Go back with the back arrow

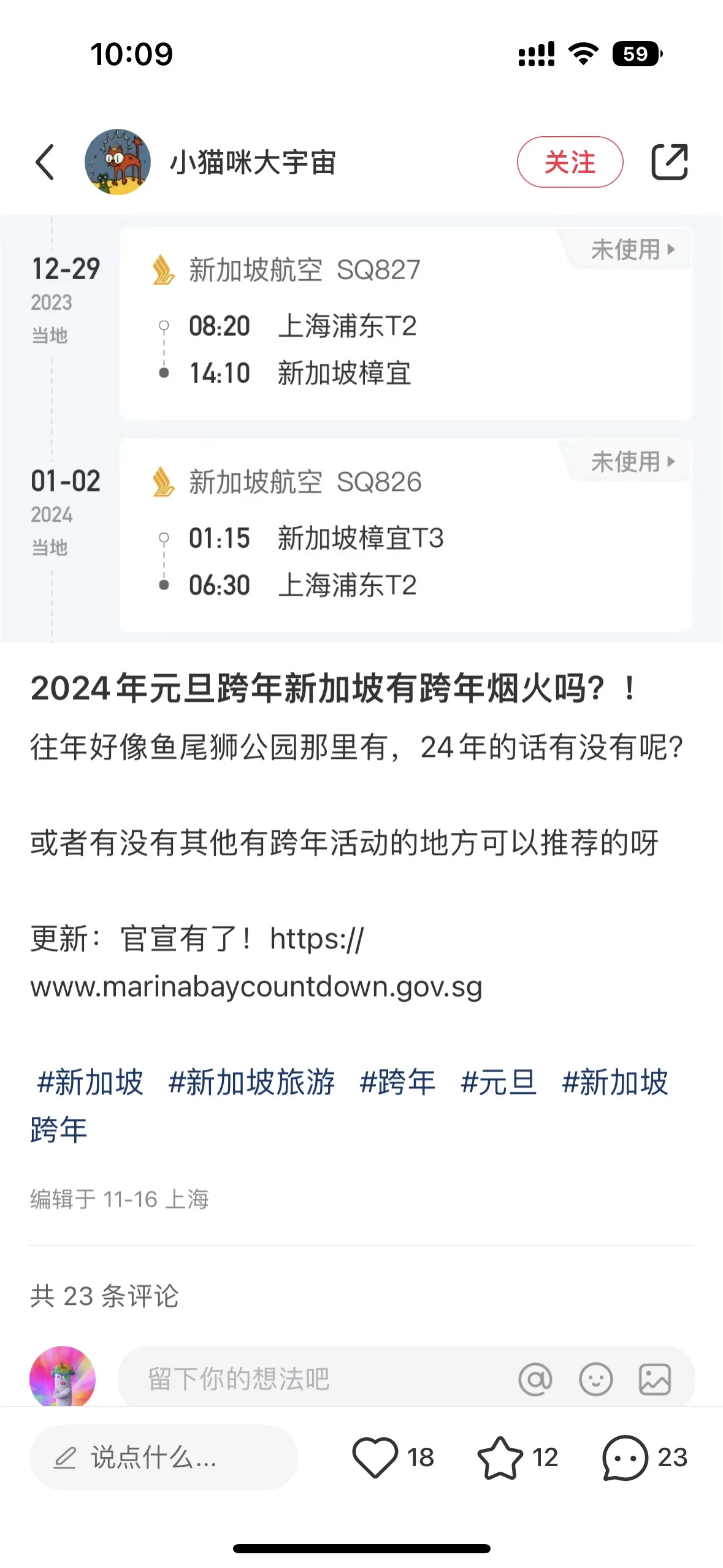tap(45, 162)
